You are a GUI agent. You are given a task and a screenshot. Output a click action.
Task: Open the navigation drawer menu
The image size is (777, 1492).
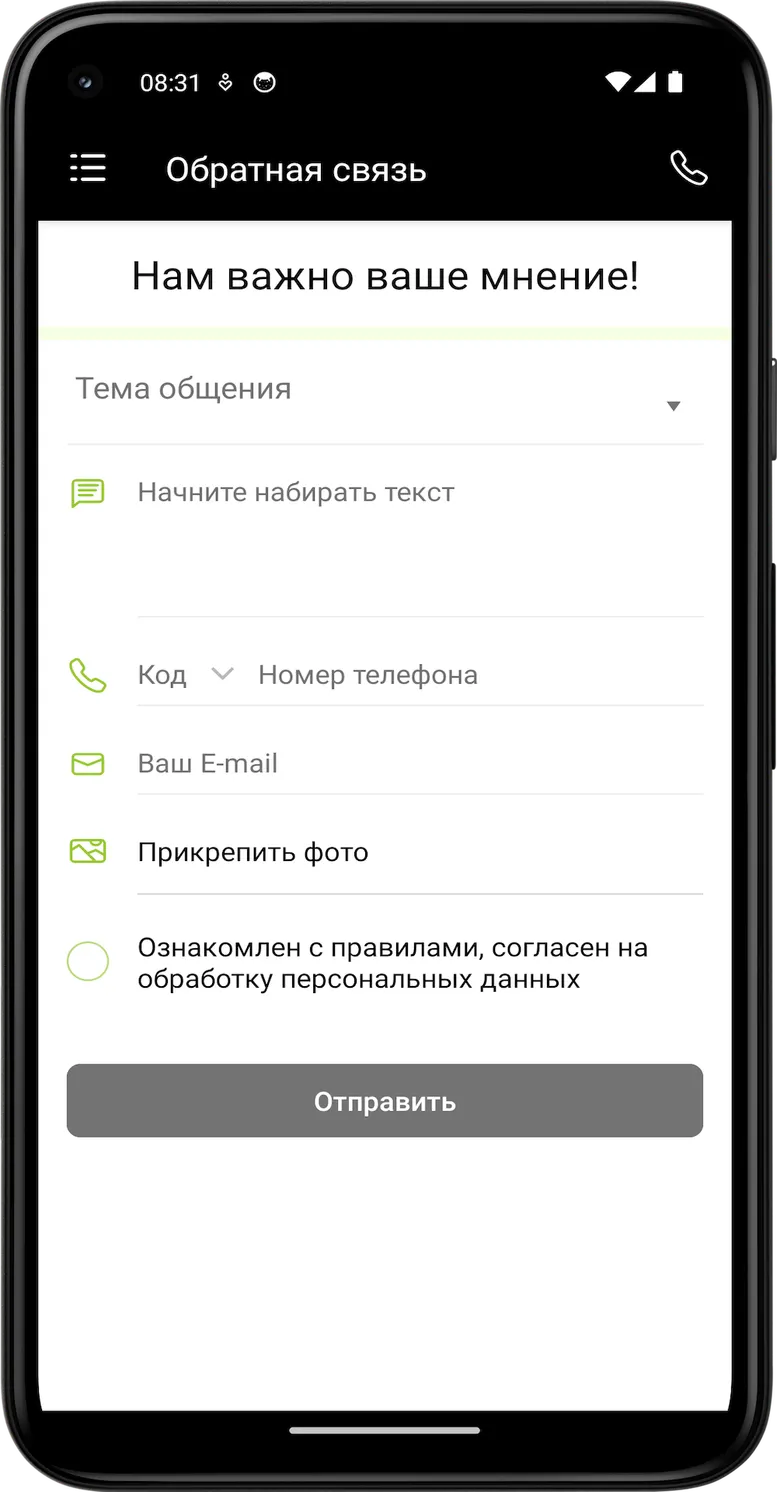pyautogui.click(x=88, y=169)
